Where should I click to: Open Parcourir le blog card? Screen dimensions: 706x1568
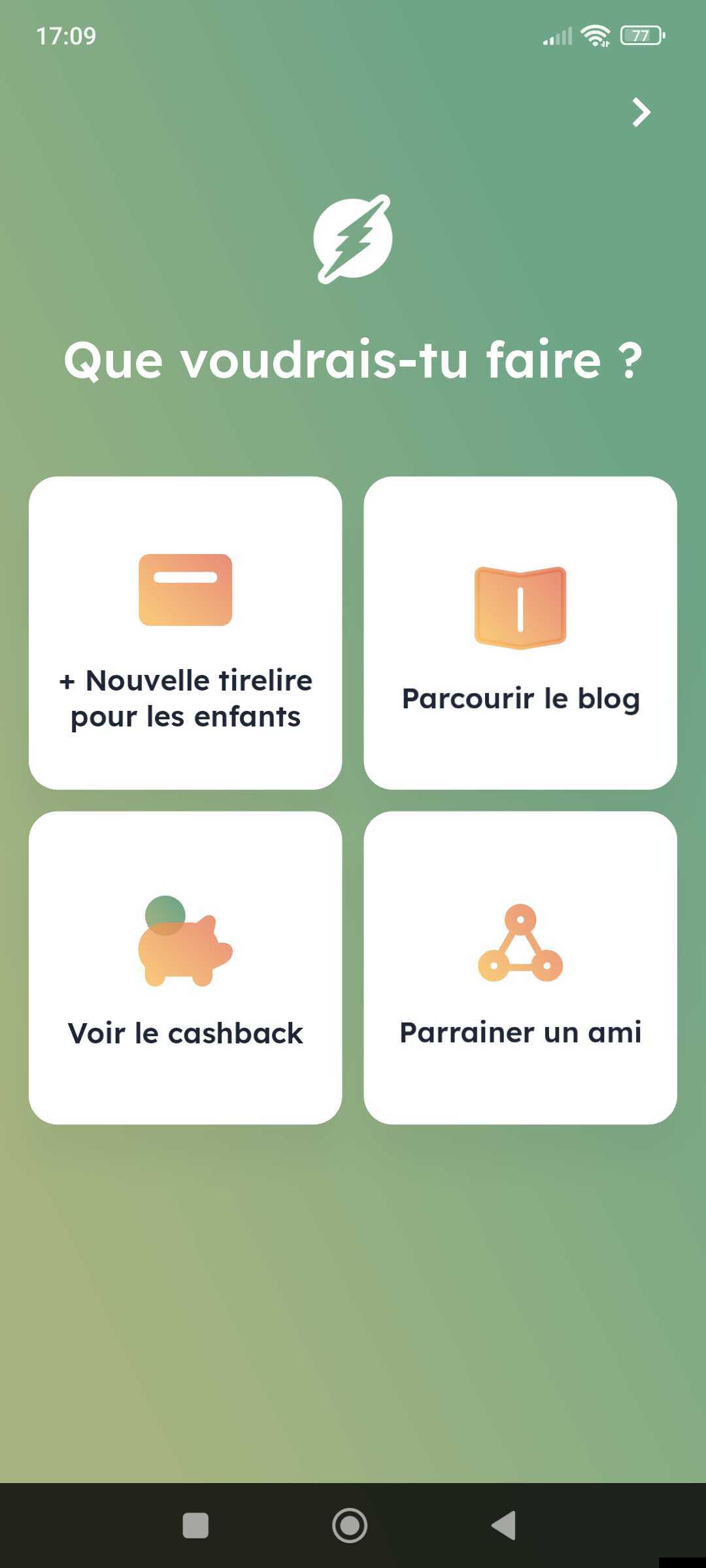click(x=520, y=632)
